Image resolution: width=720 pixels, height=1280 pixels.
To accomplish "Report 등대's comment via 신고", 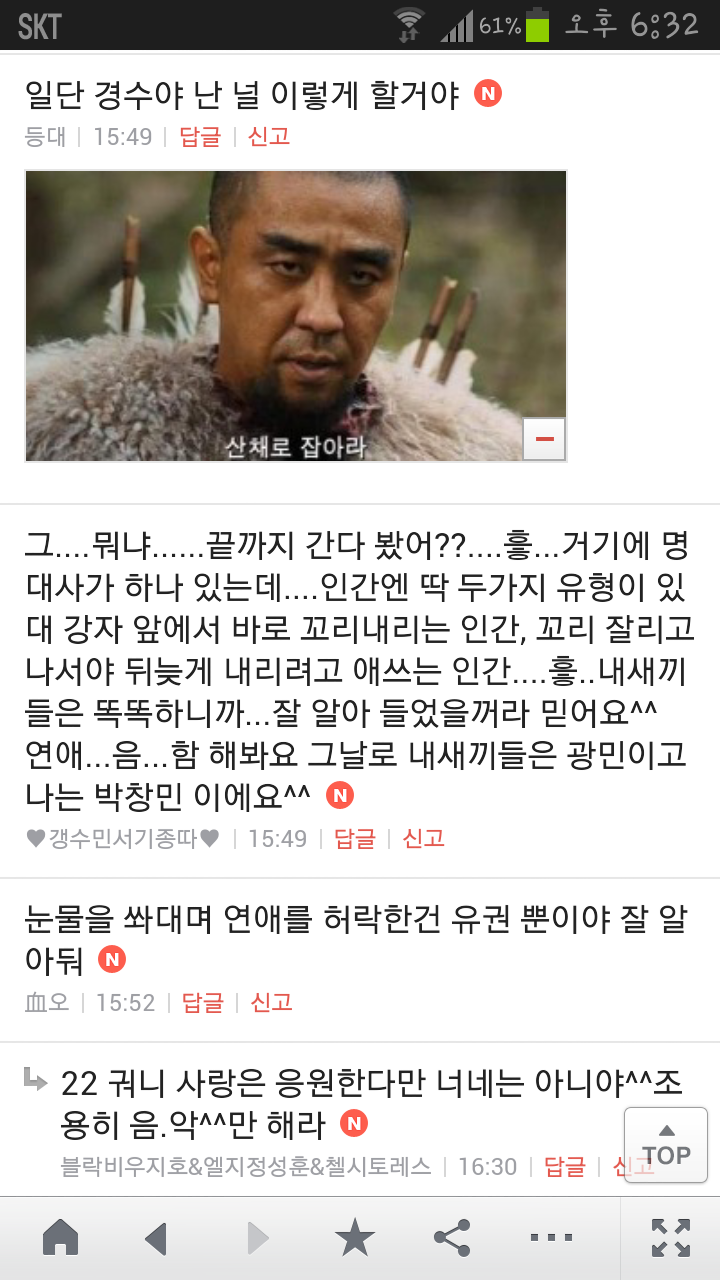I will coord(269,137).
